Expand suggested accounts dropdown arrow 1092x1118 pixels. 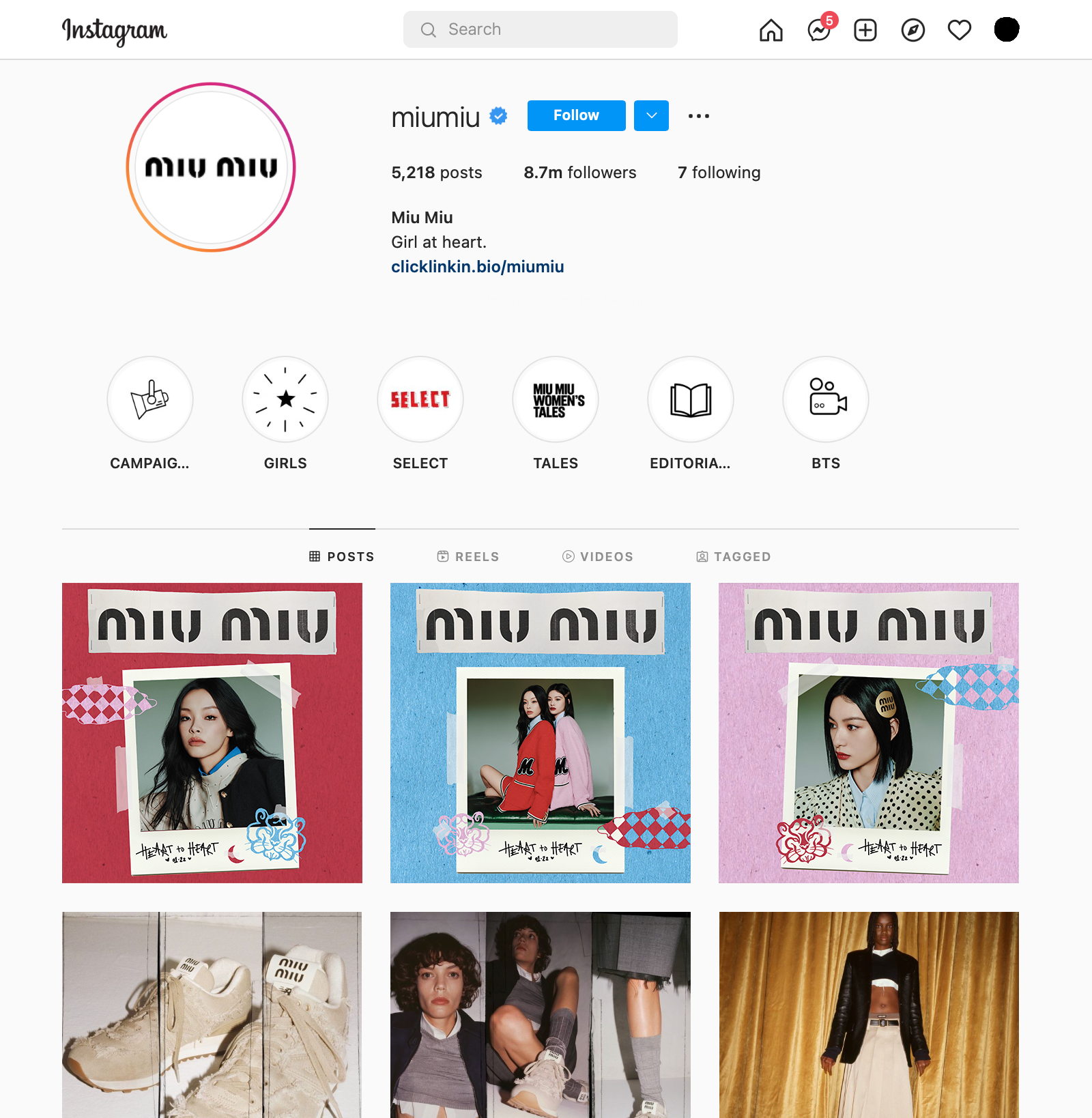[651, 115]
